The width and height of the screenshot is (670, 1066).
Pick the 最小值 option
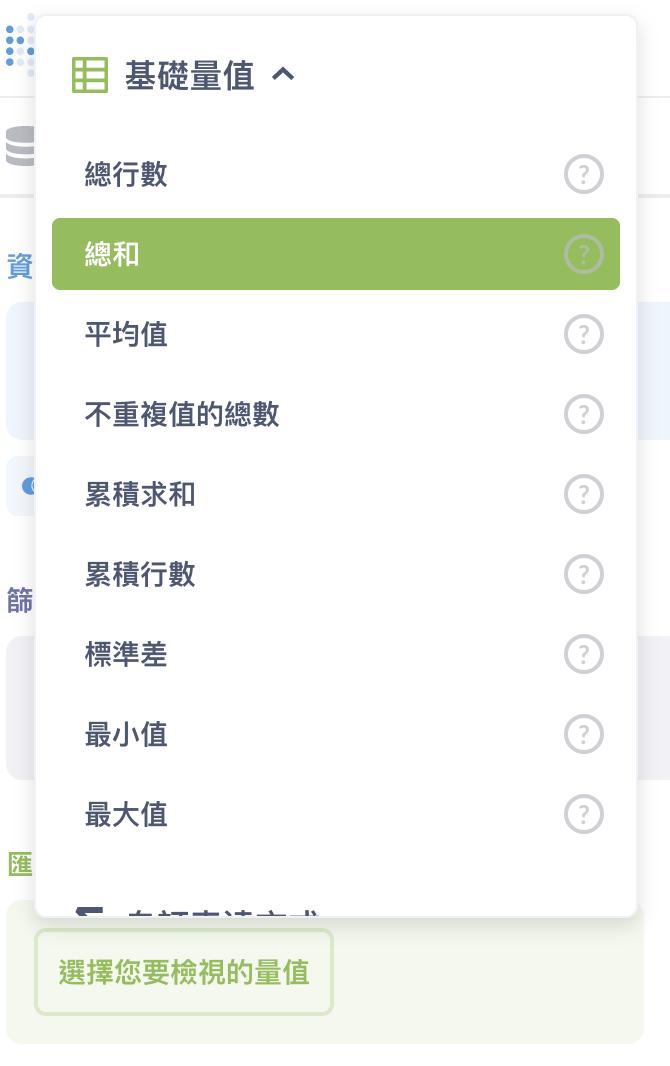coord(126,734)
